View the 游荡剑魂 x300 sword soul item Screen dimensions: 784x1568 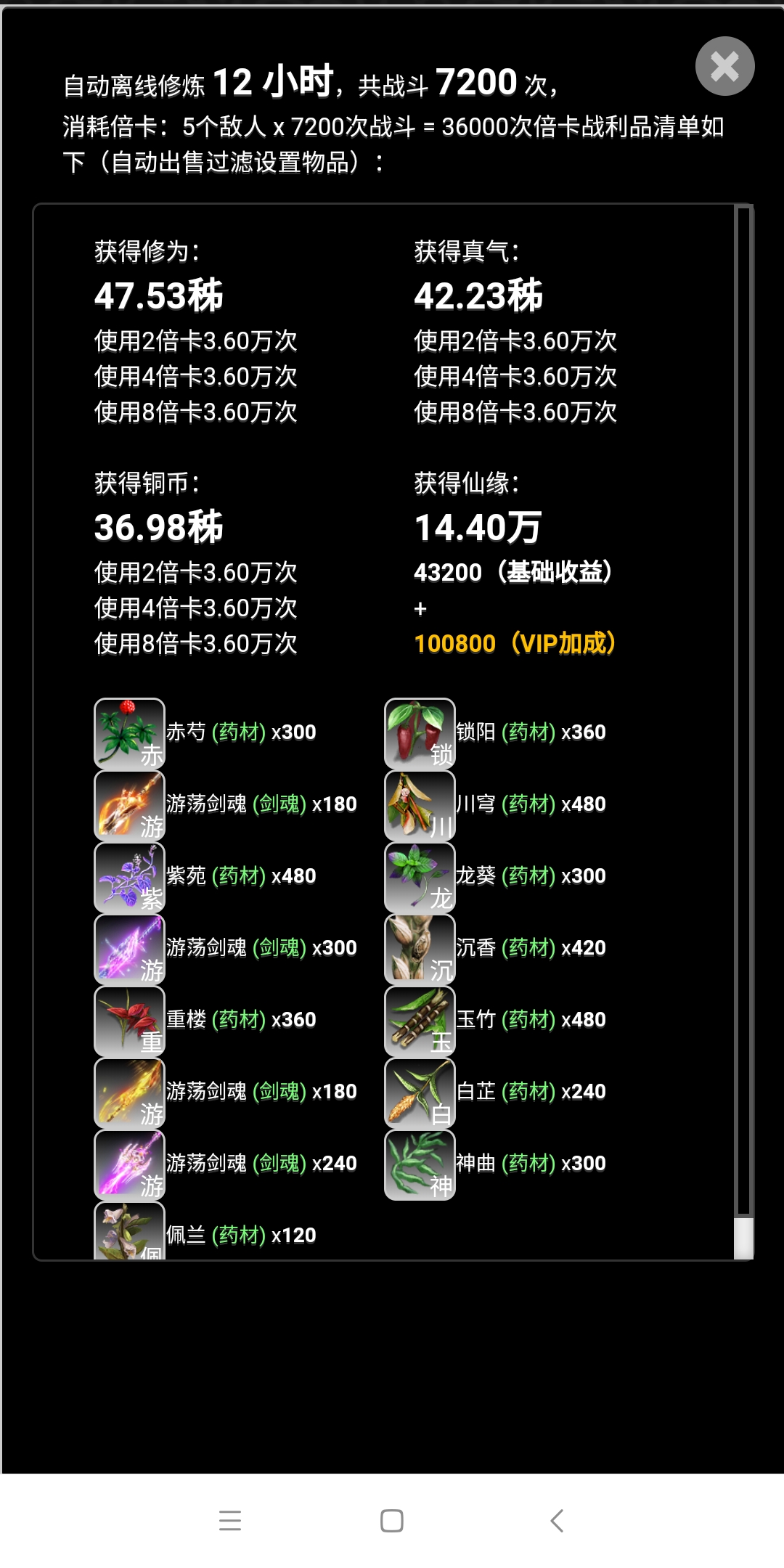pos(129,949)
